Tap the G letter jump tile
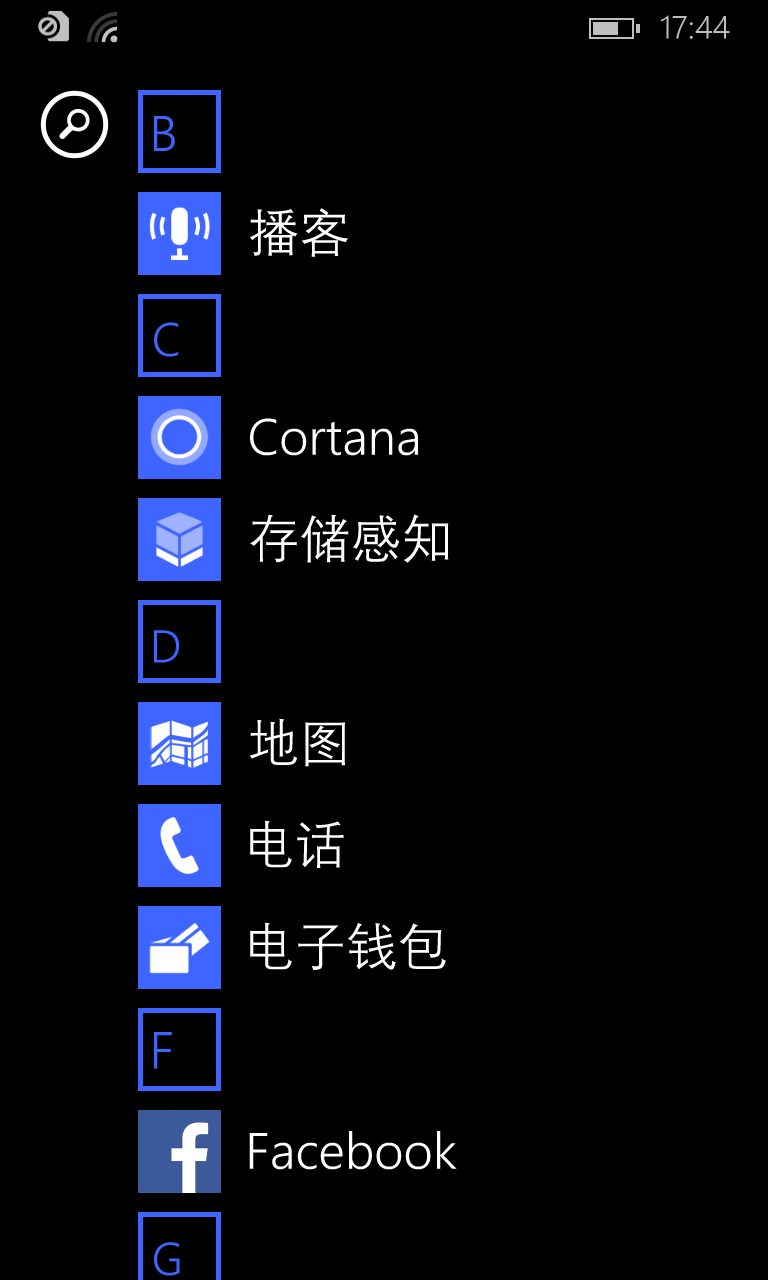Viewport: 768px width, 1280px height. 179,1246
